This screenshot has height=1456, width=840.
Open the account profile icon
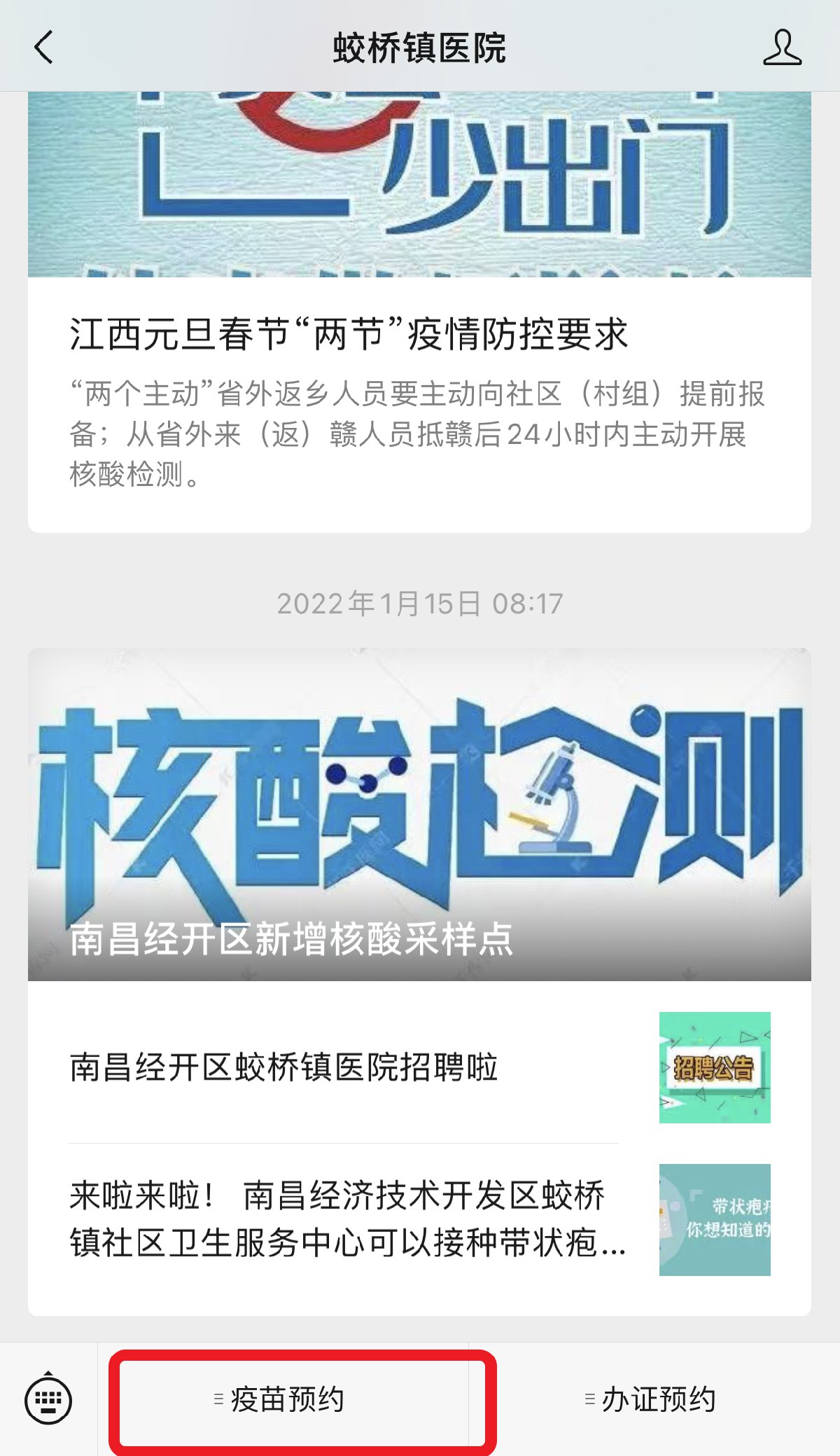click(x=782, y=48)
